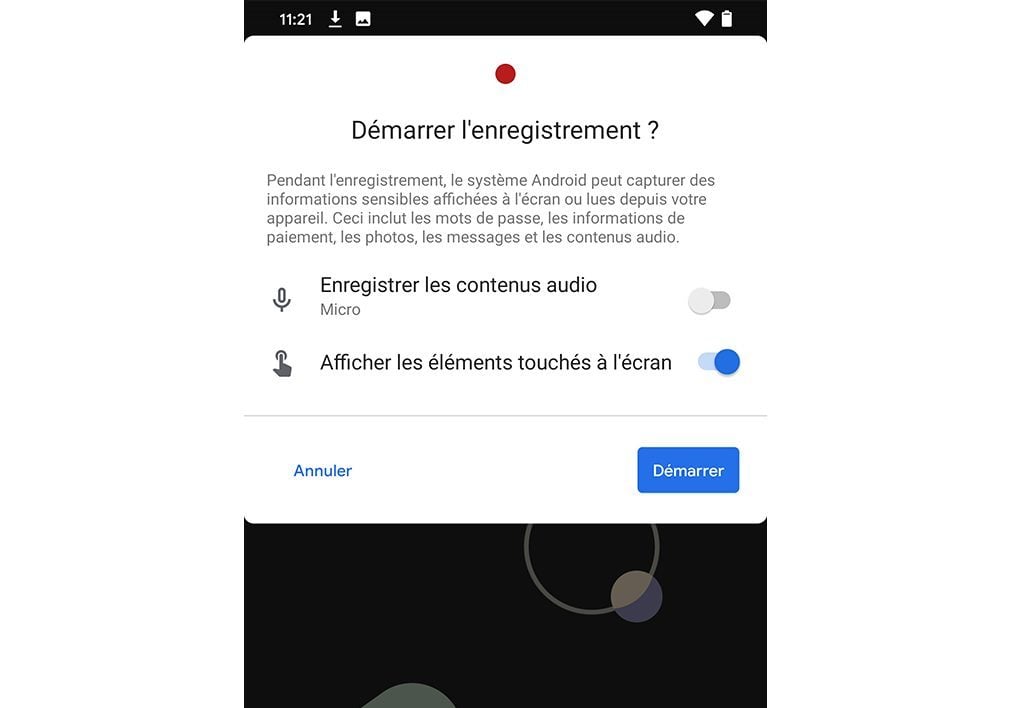Cancel with the Annuler button
The image size is (1011, 708).
coord(322,471)
